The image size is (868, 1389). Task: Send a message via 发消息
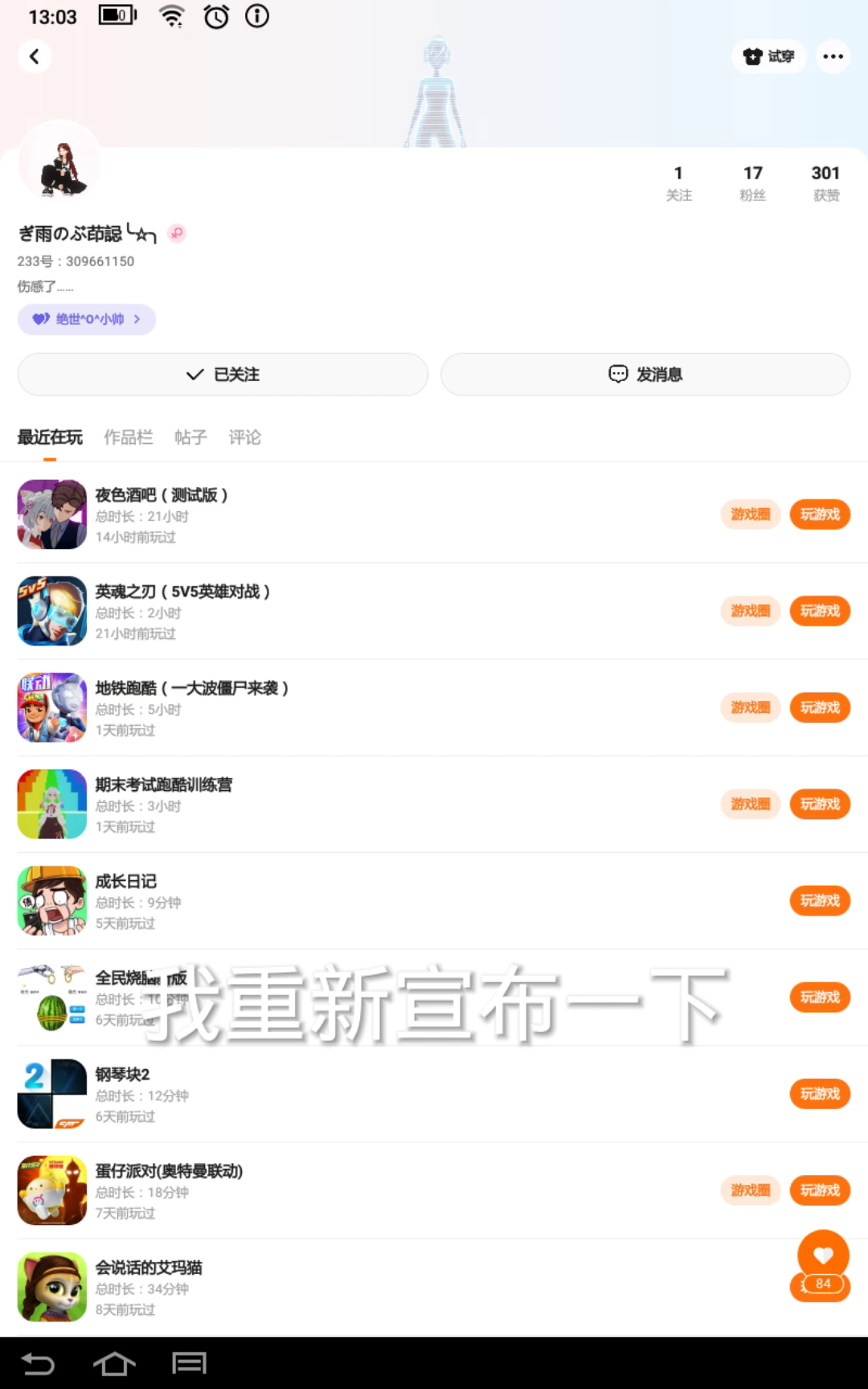click(x=645, y=375)
